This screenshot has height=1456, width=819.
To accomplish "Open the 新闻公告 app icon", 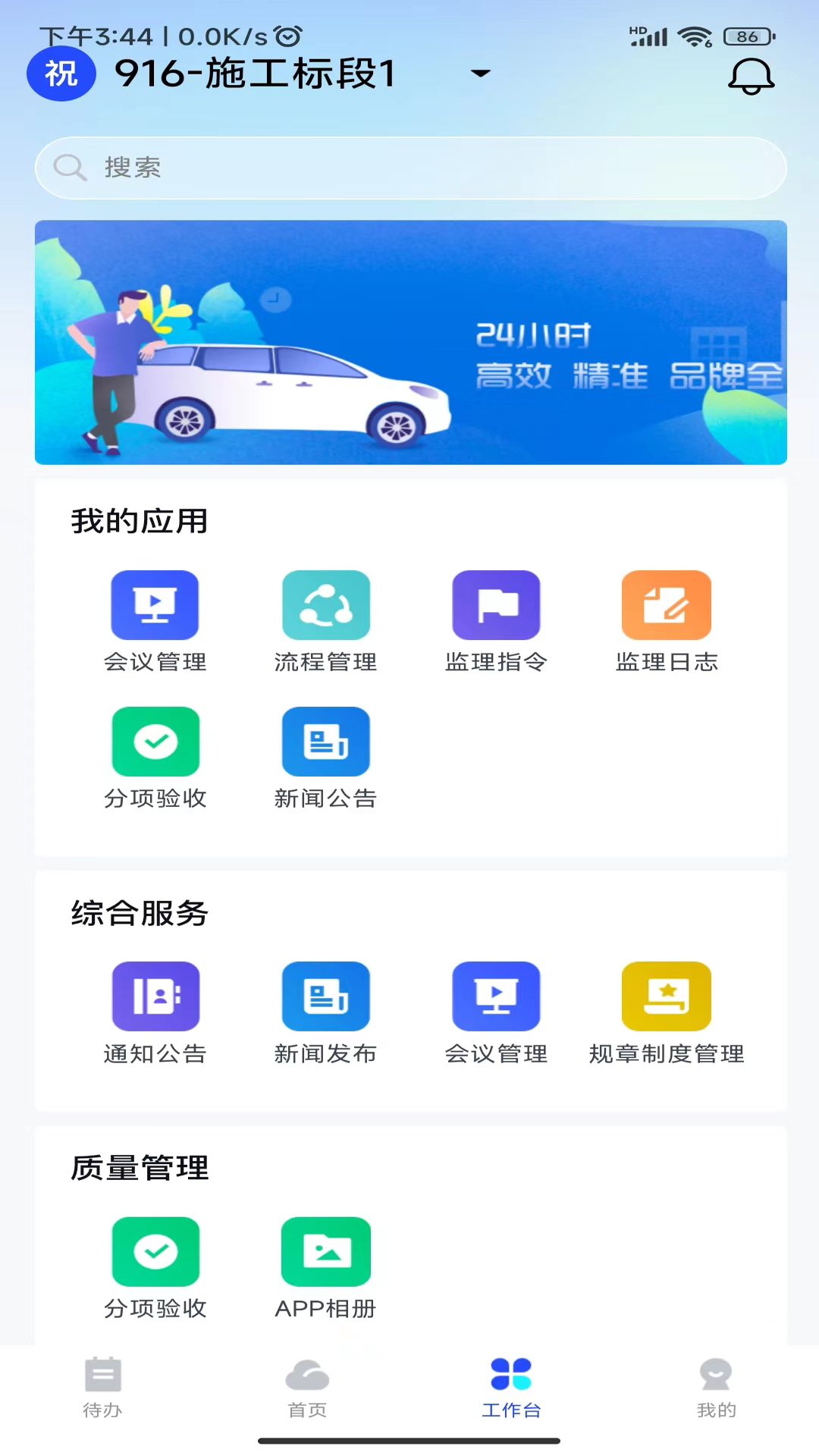I will [x=325, y=742].
